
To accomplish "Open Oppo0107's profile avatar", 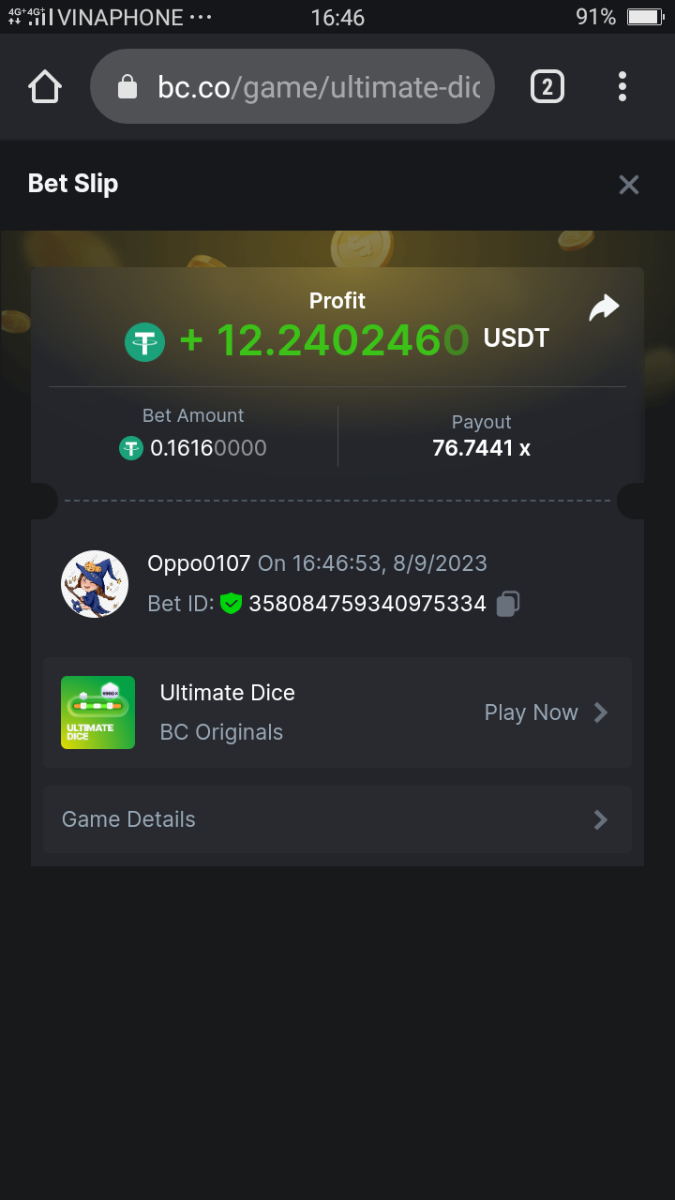I will (95, 583).
